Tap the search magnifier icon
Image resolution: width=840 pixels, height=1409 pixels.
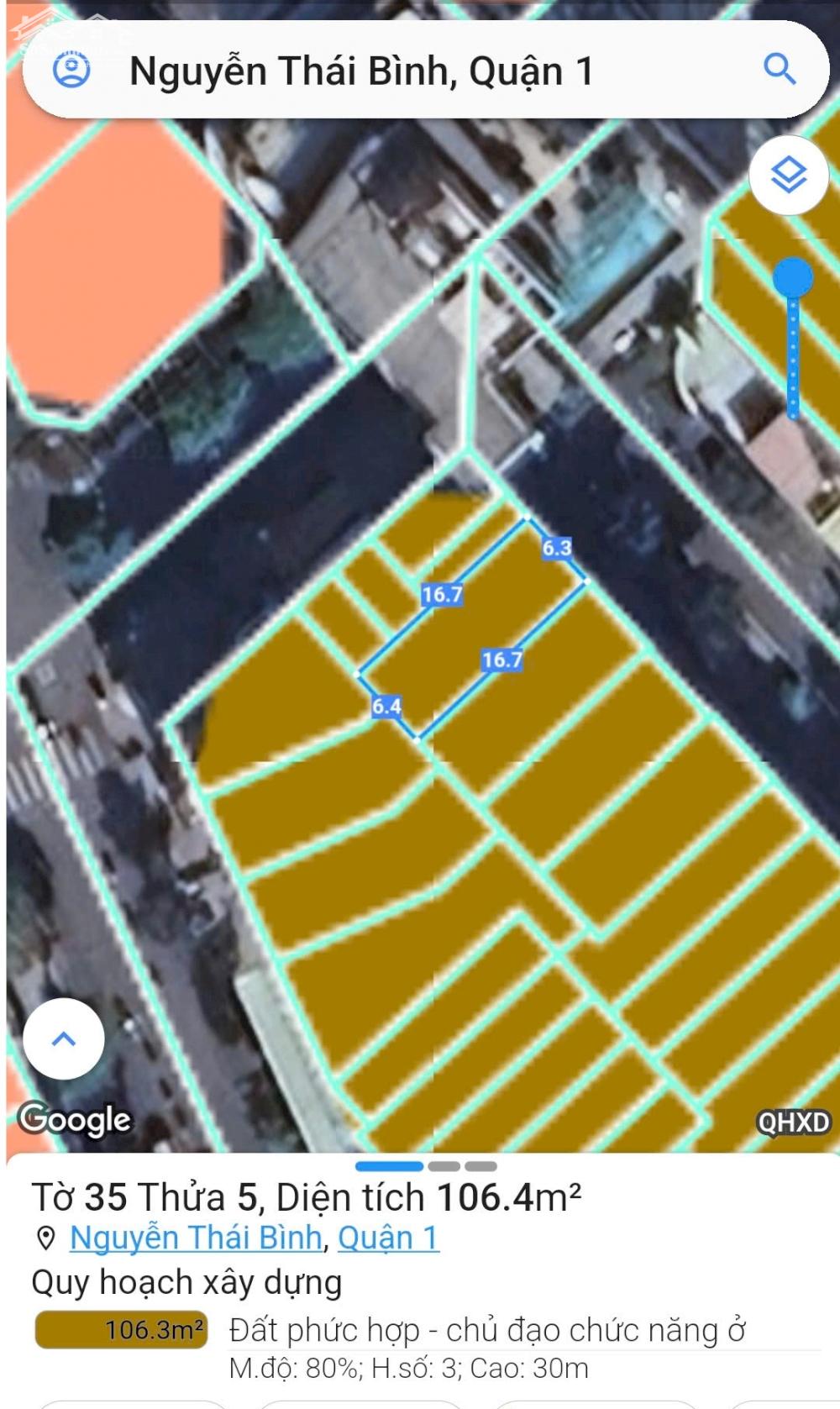click(780, 69)
